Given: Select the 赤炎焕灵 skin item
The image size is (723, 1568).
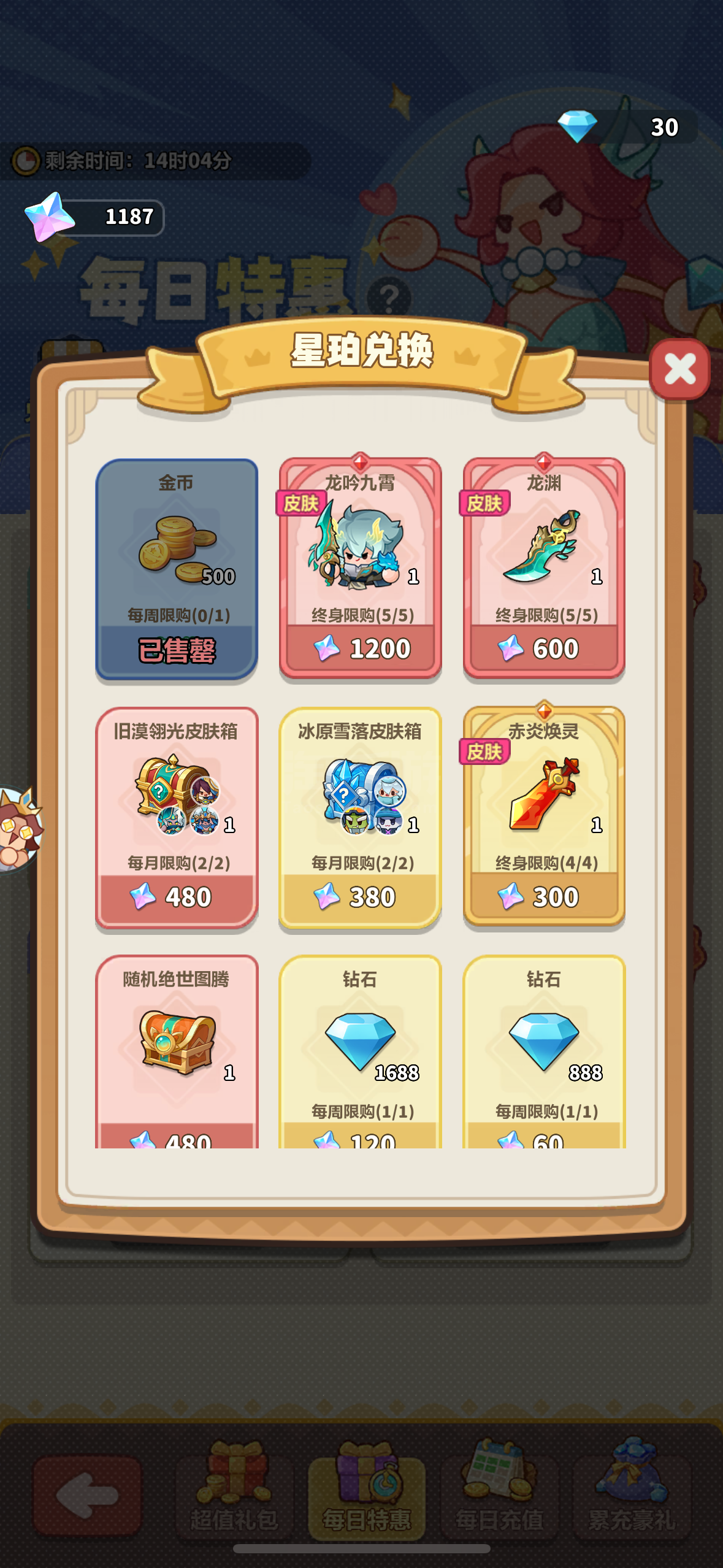Looking at the screenshot, I should pyautogui.click(x=544, y=817).
